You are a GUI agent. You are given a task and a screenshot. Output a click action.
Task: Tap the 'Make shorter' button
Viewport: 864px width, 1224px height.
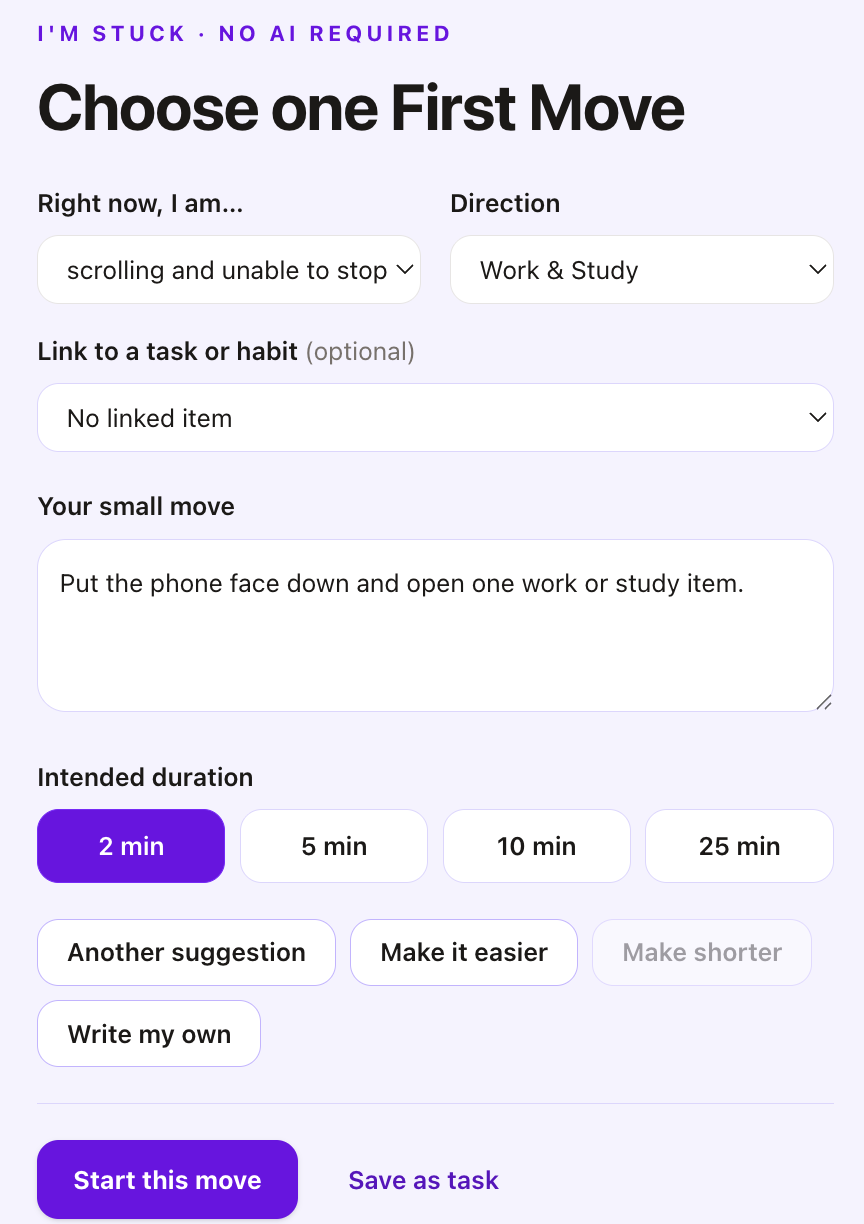702,952
